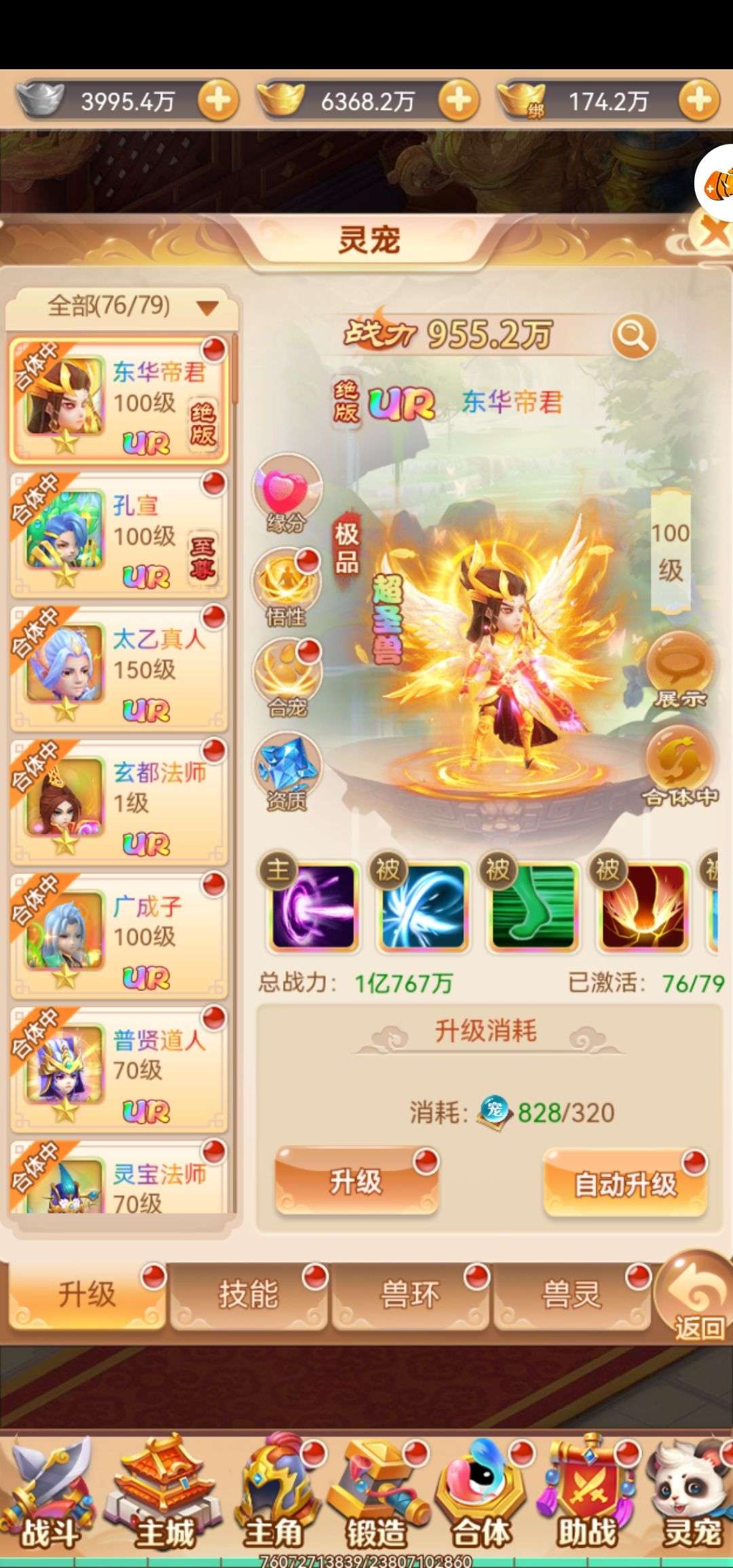Screen dimensions: 733x1568
Task: Switch to the 技能 tab
Action: click(248, 1295)
